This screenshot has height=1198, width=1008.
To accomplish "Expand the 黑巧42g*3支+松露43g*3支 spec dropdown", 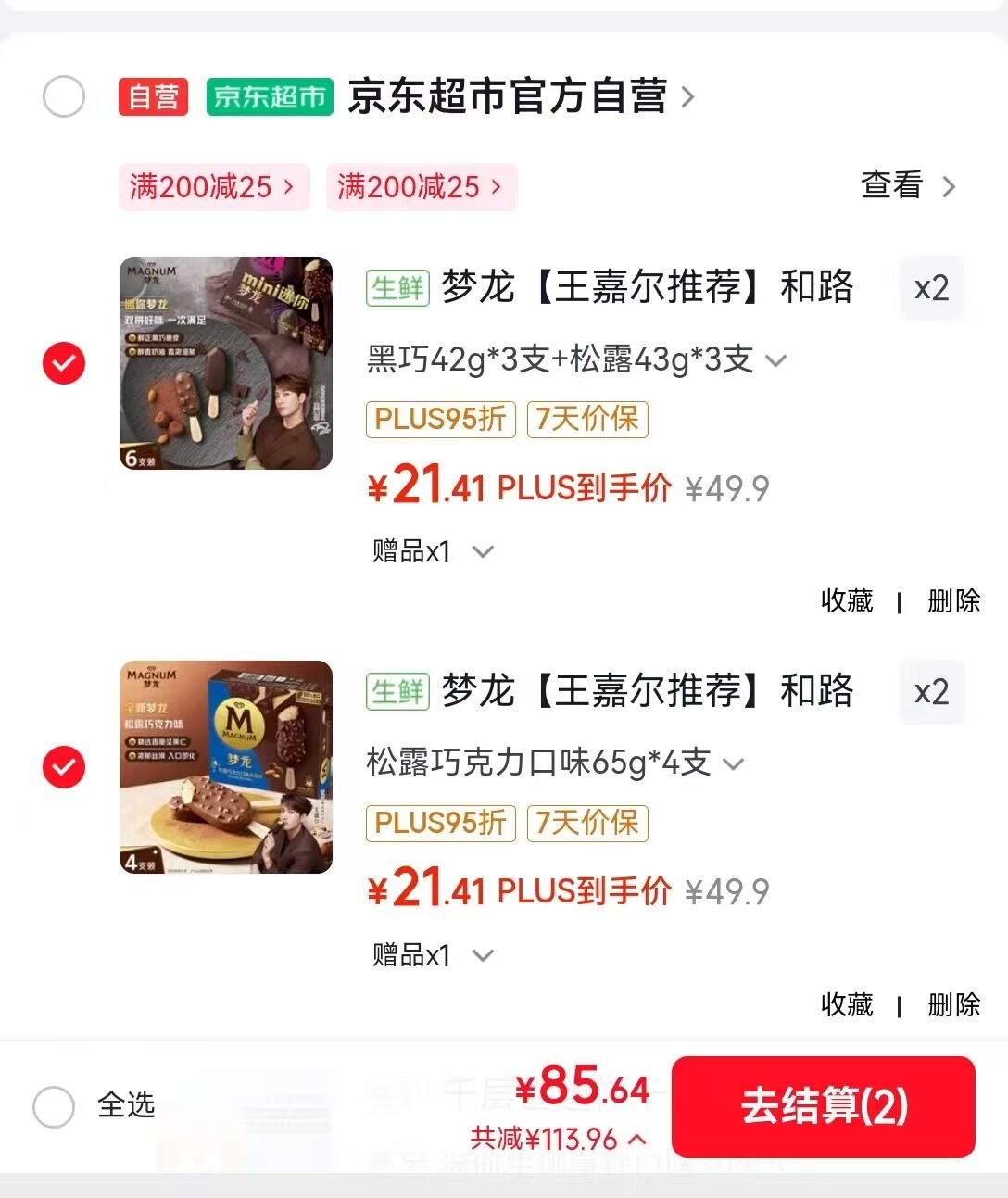I will click(576, 359).
